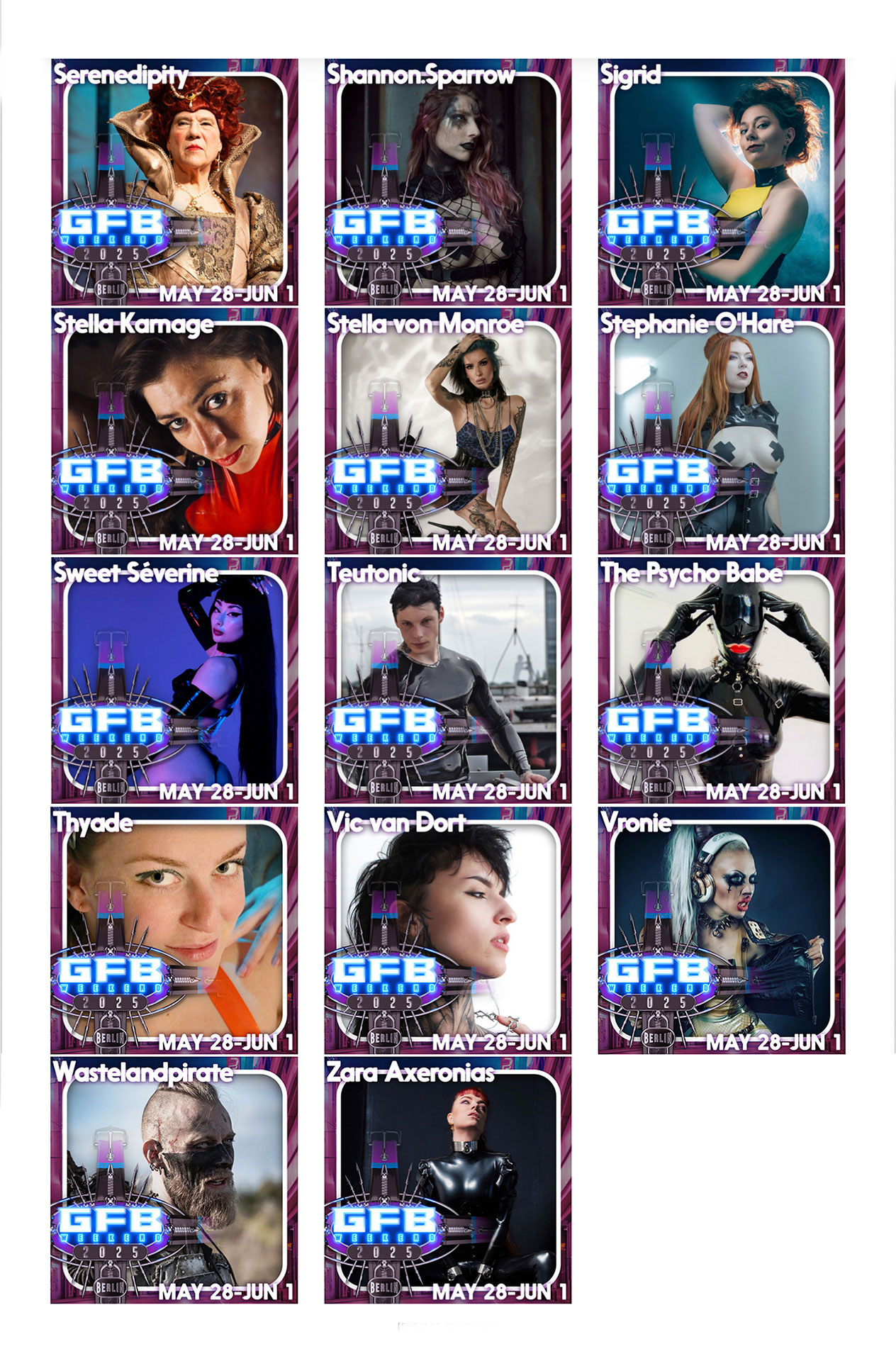The height and width of the screenshot is (1361, 896).
Task: View the Sigrid card
Action: pos(721,182)
